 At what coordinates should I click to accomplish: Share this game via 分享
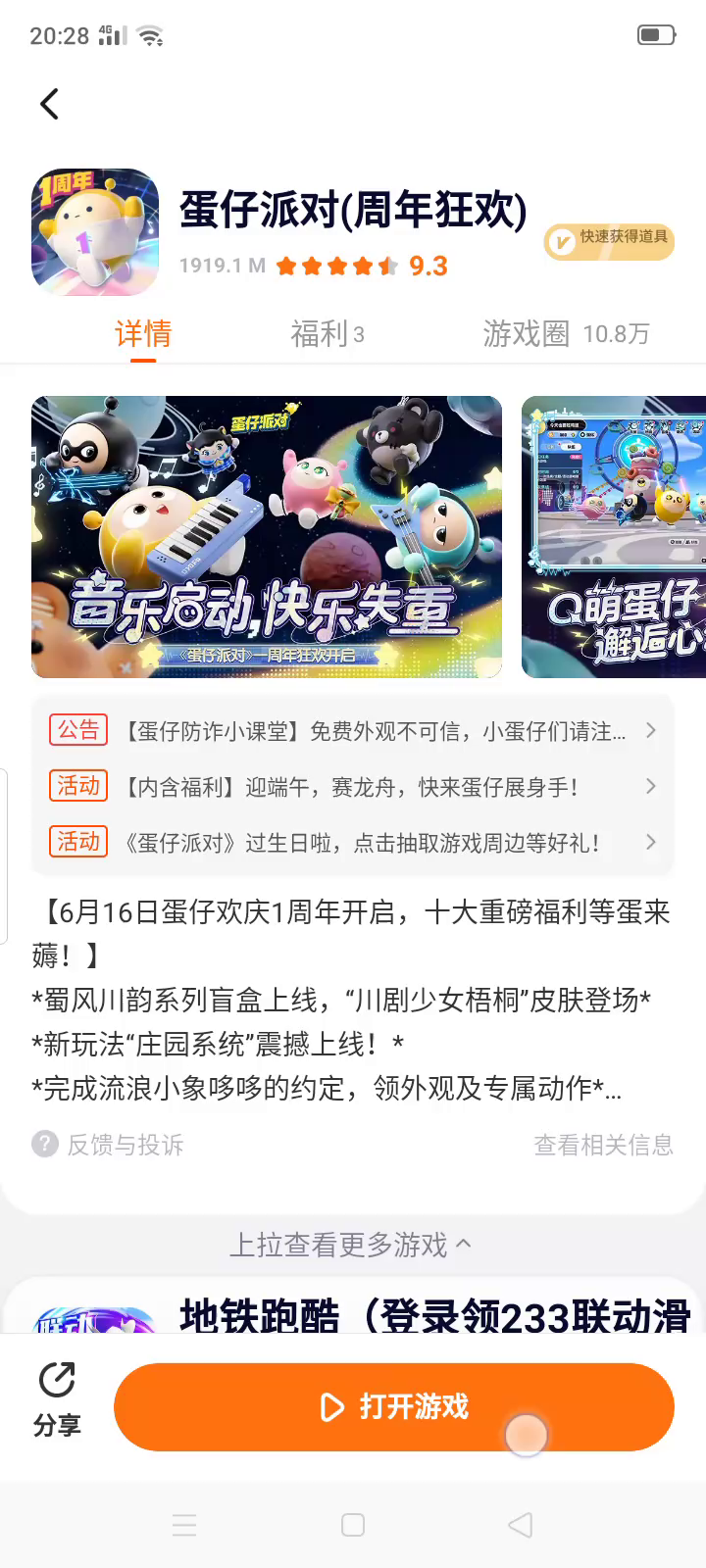tap(57, 1399)
